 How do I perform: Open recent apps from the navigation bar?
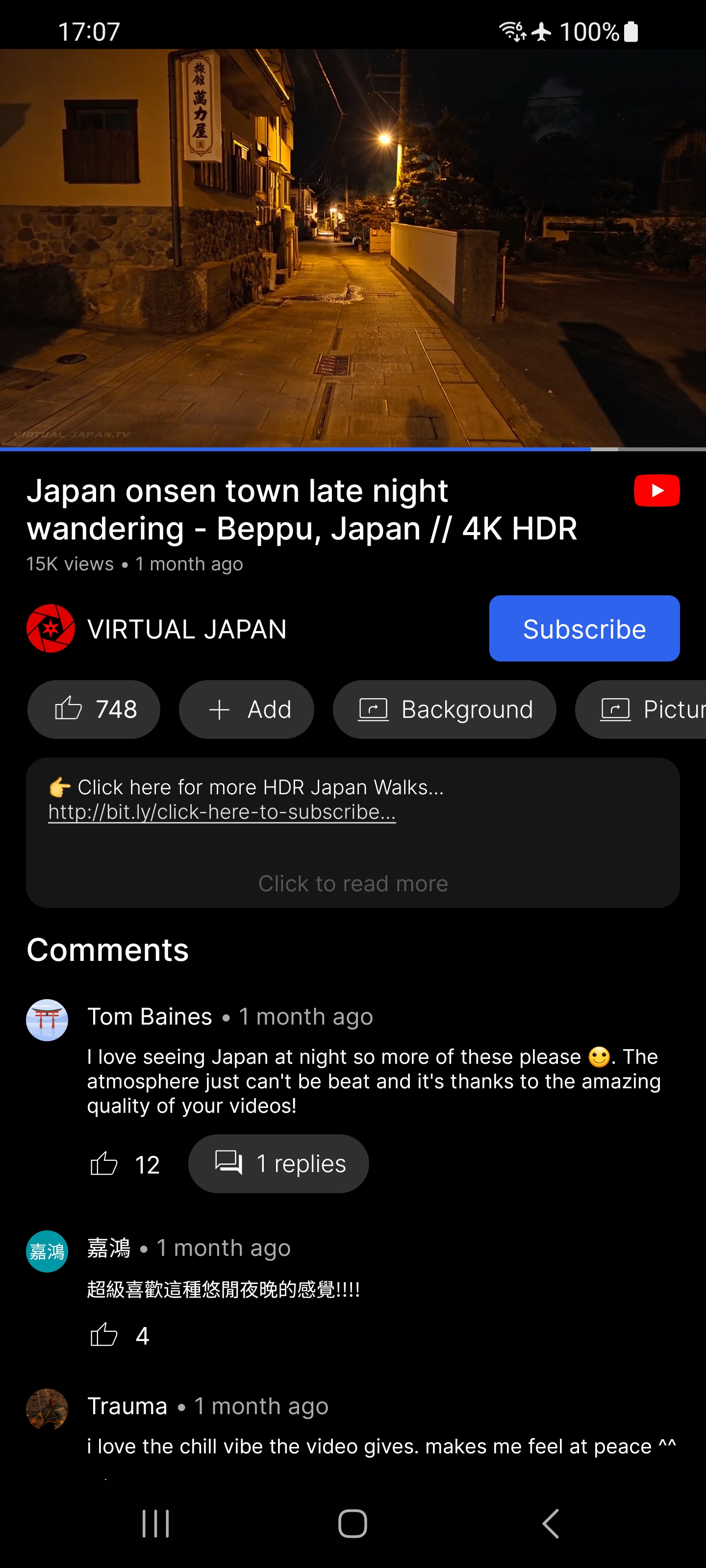[155, 1523]
